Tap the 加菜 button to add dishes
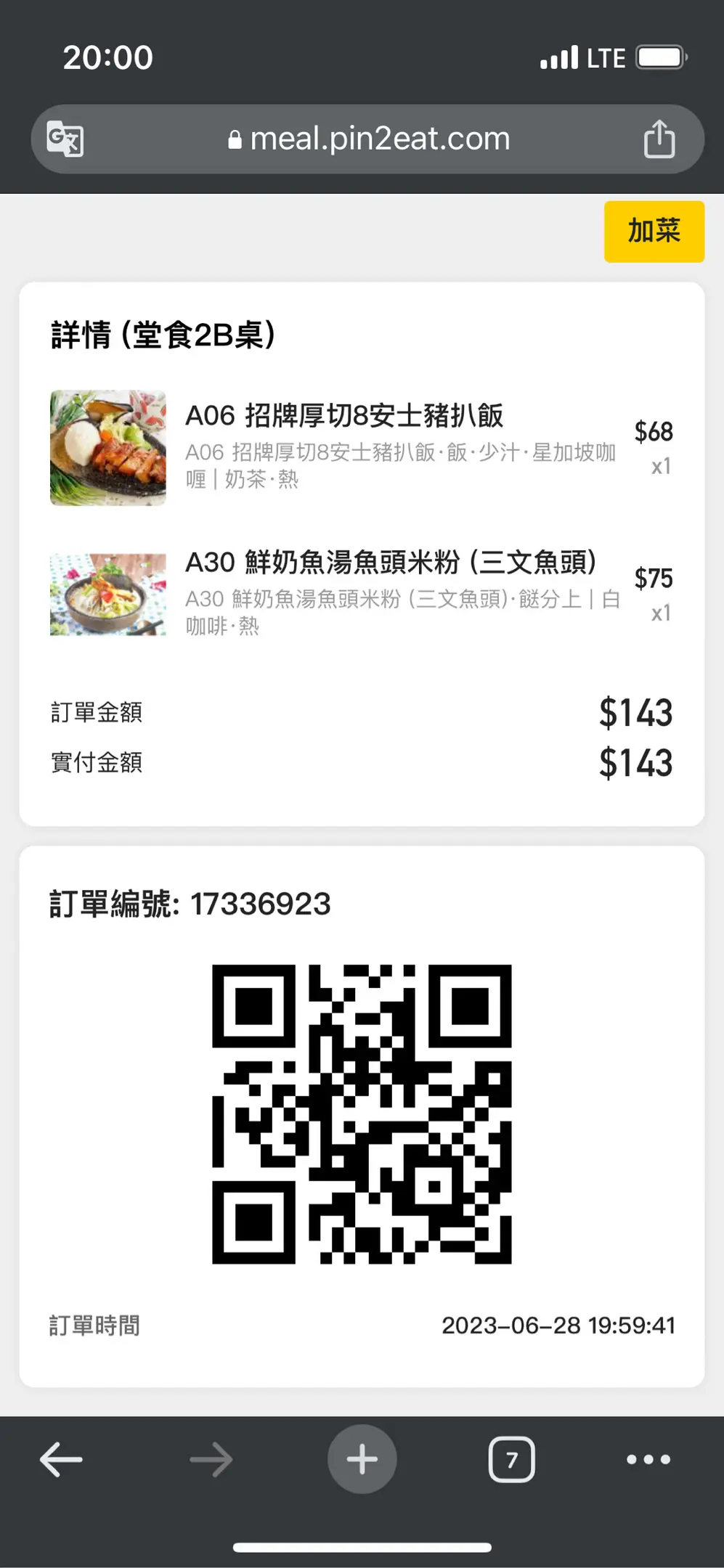 pos(654,232)
